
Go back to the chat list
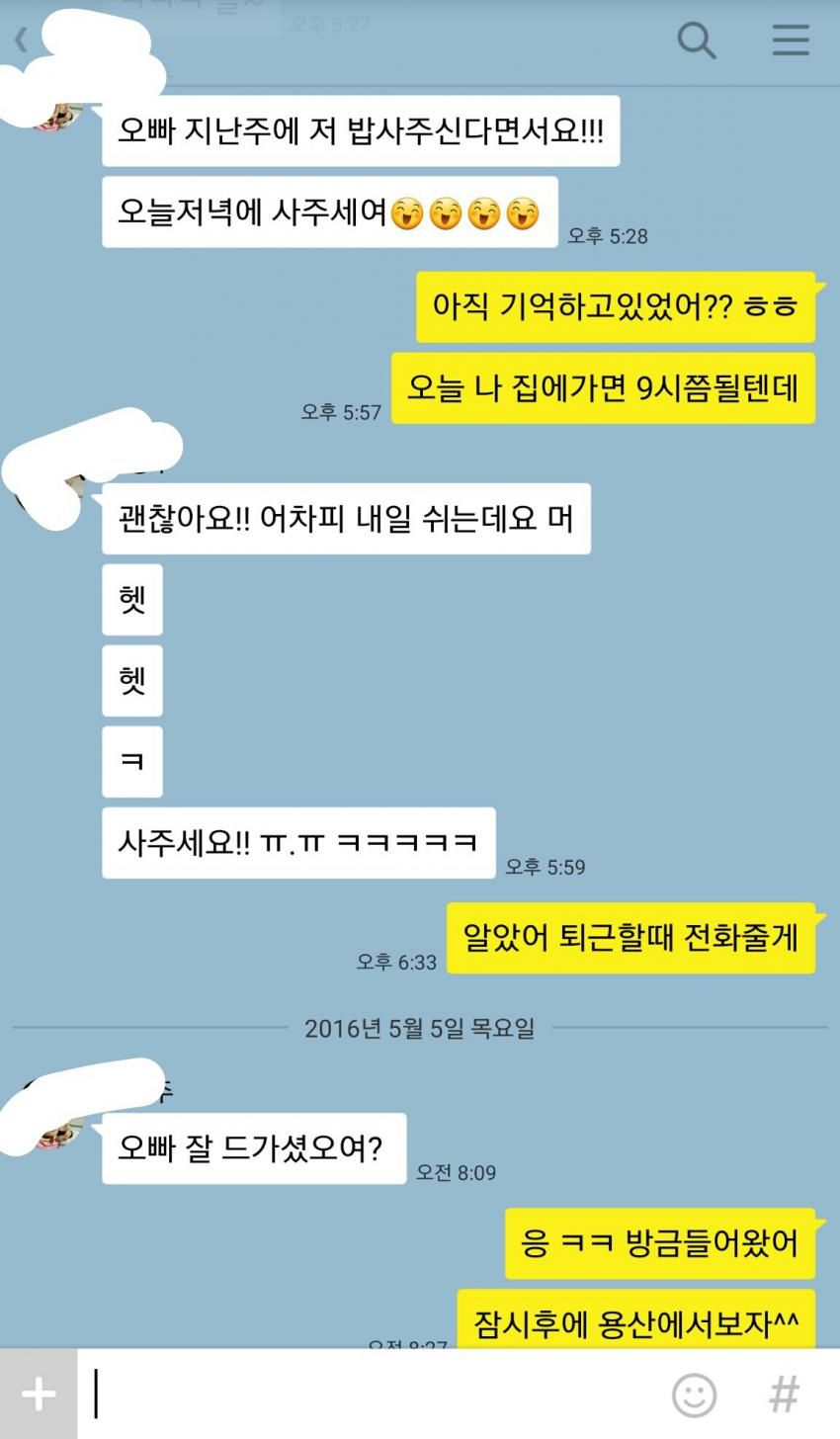pos(22,40)
